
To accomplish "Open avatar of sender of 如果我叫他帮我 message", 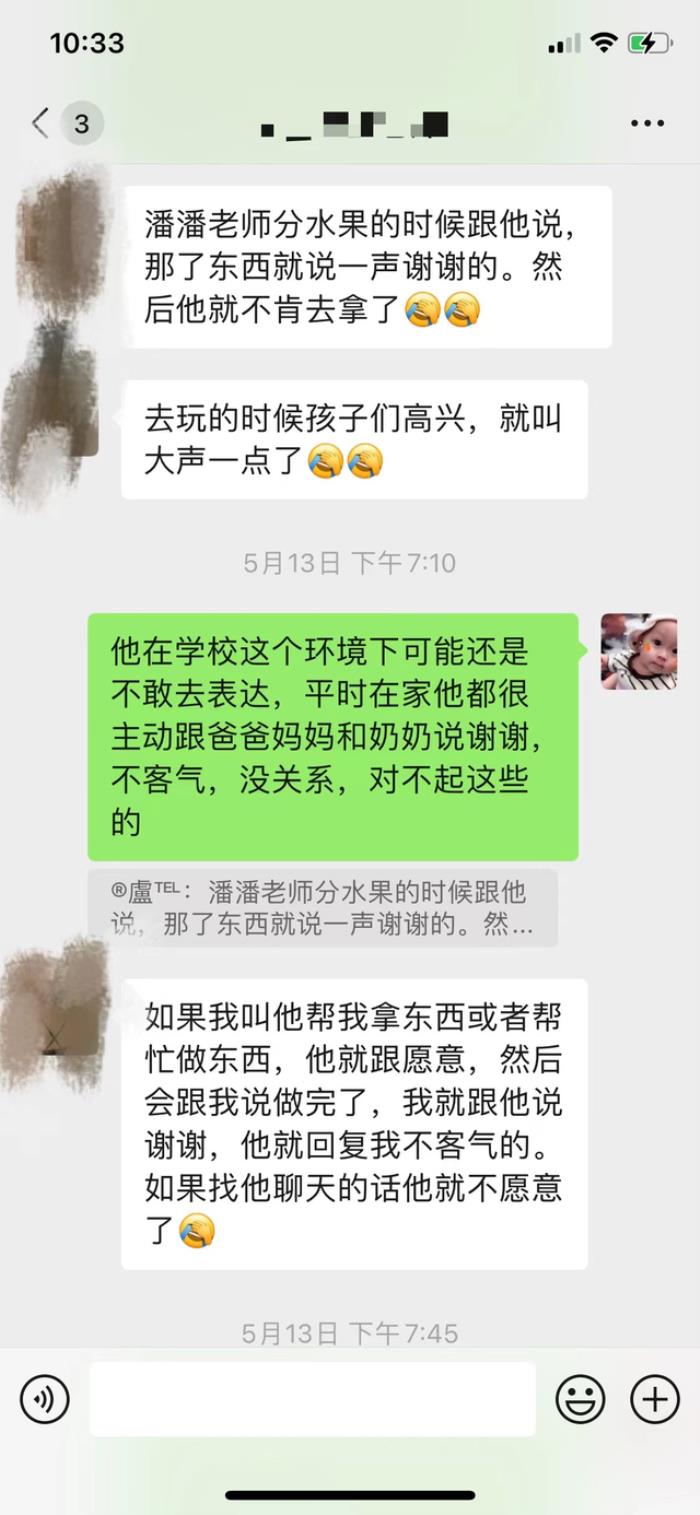I will [58, 1010].
